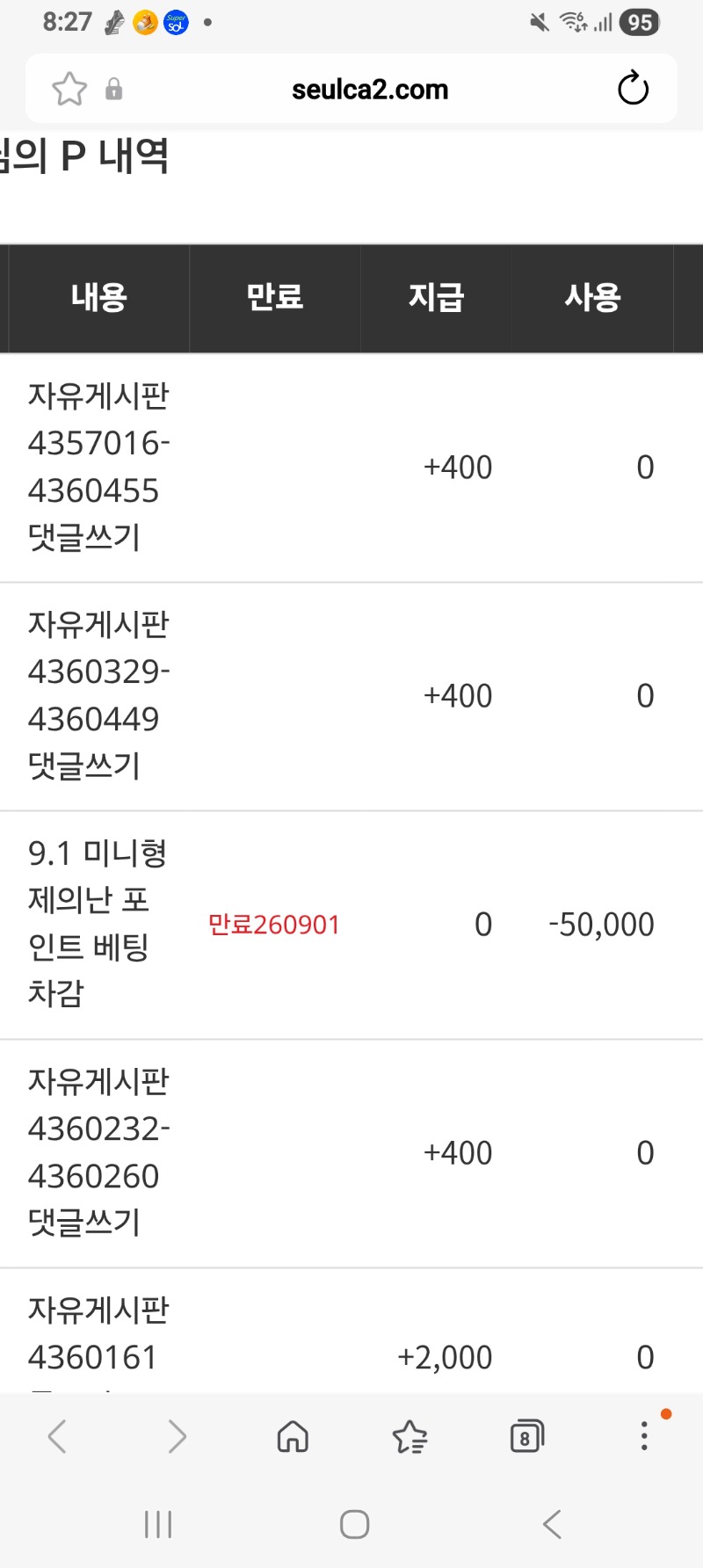
Task: Reload the current page
Action: (633, 89)
